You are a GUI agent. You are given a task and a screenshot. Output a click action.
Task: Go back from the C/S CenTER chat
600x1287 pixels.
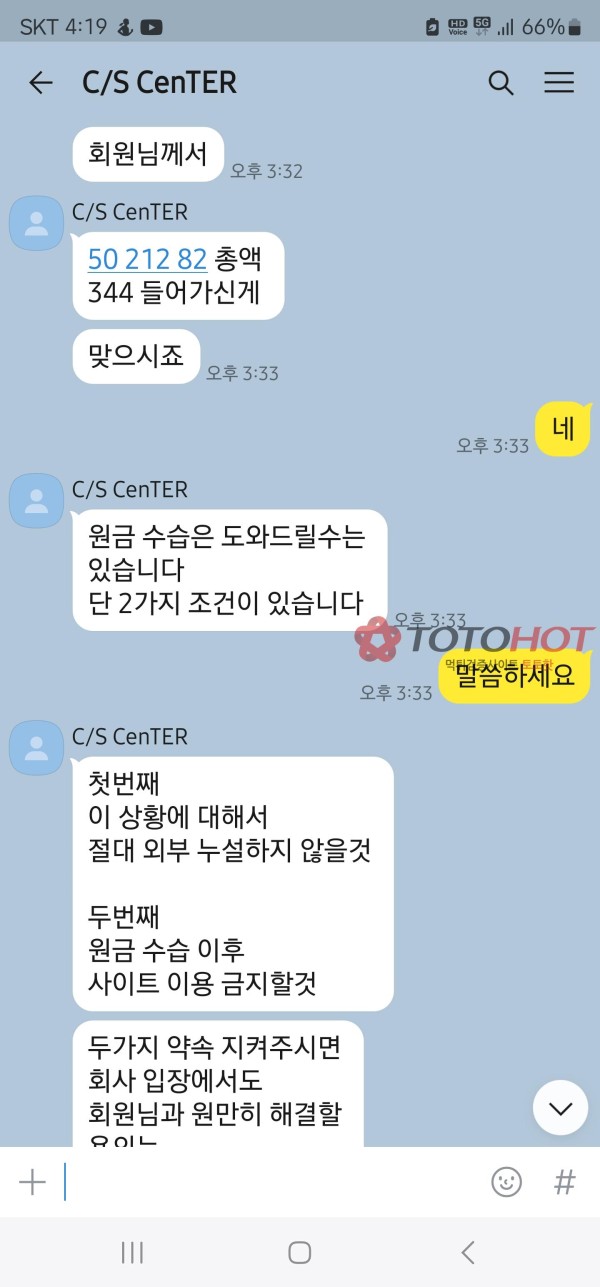41,83
